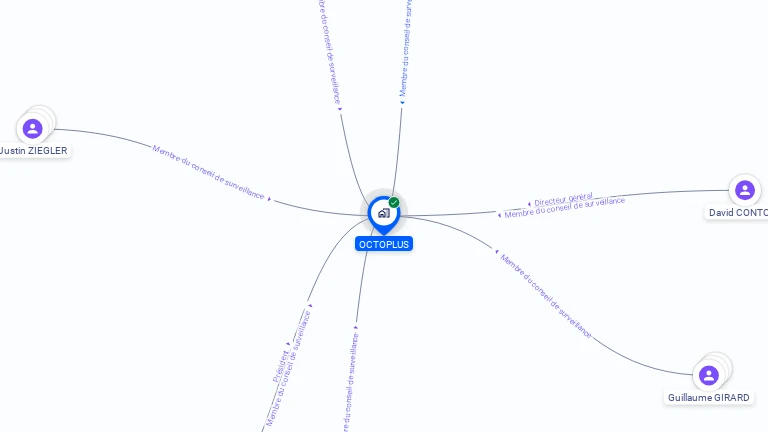Select Guillaume GIRARD's person node
The height and width of the screenshot is (432, 768).
709,375
